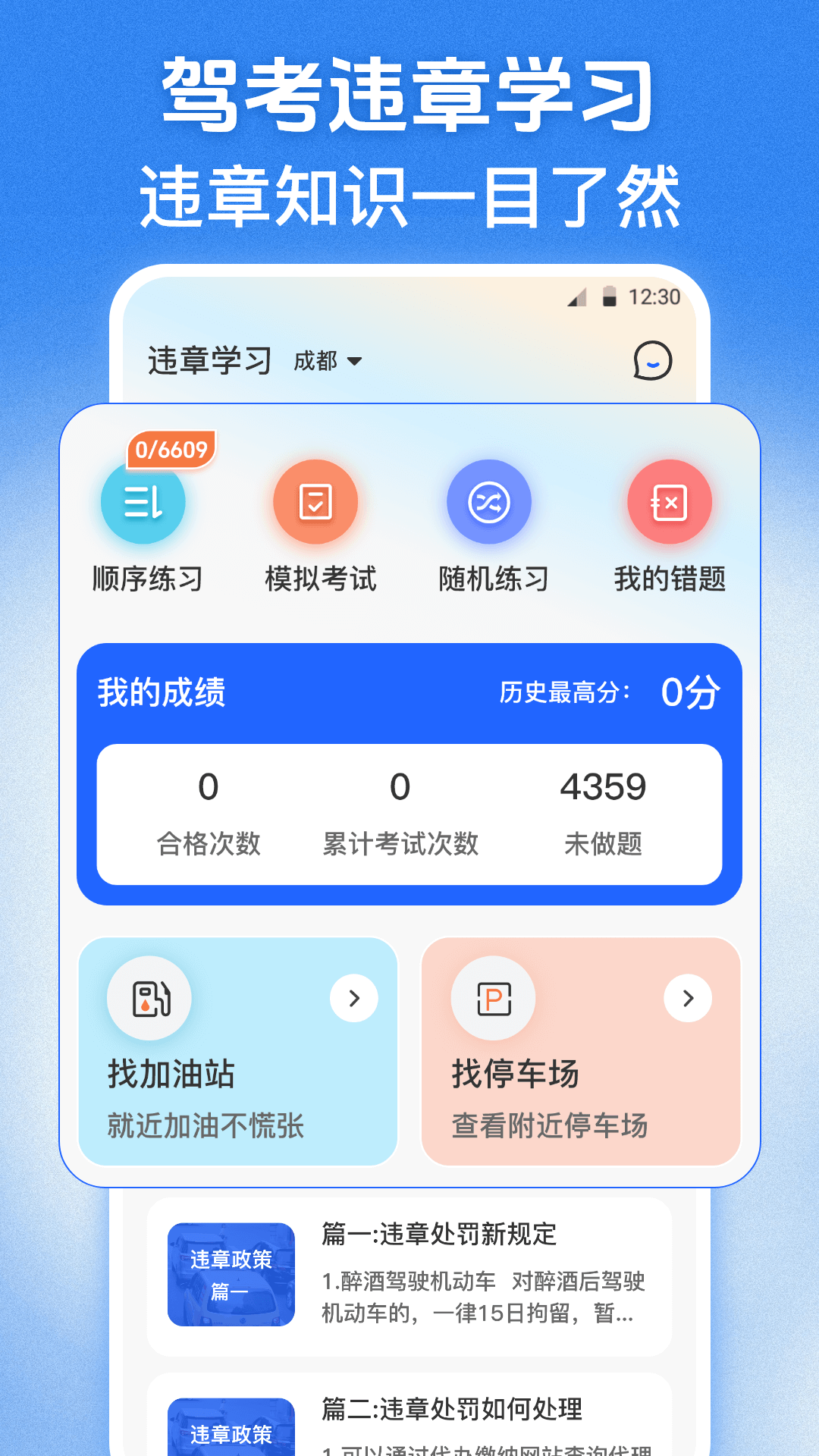Viewport: 819px width, 1456px height.
Task: Tap the arrow chevron on 找停车场 card
Action: pyautogui.click(x=687, y=999)
